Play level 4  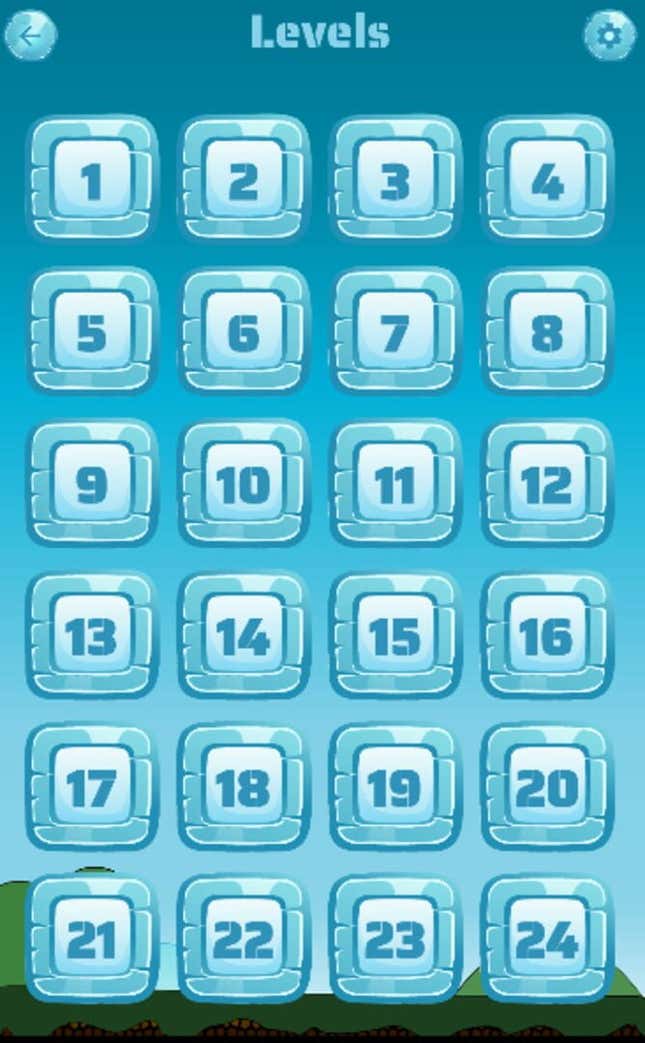tap(547, 178)
